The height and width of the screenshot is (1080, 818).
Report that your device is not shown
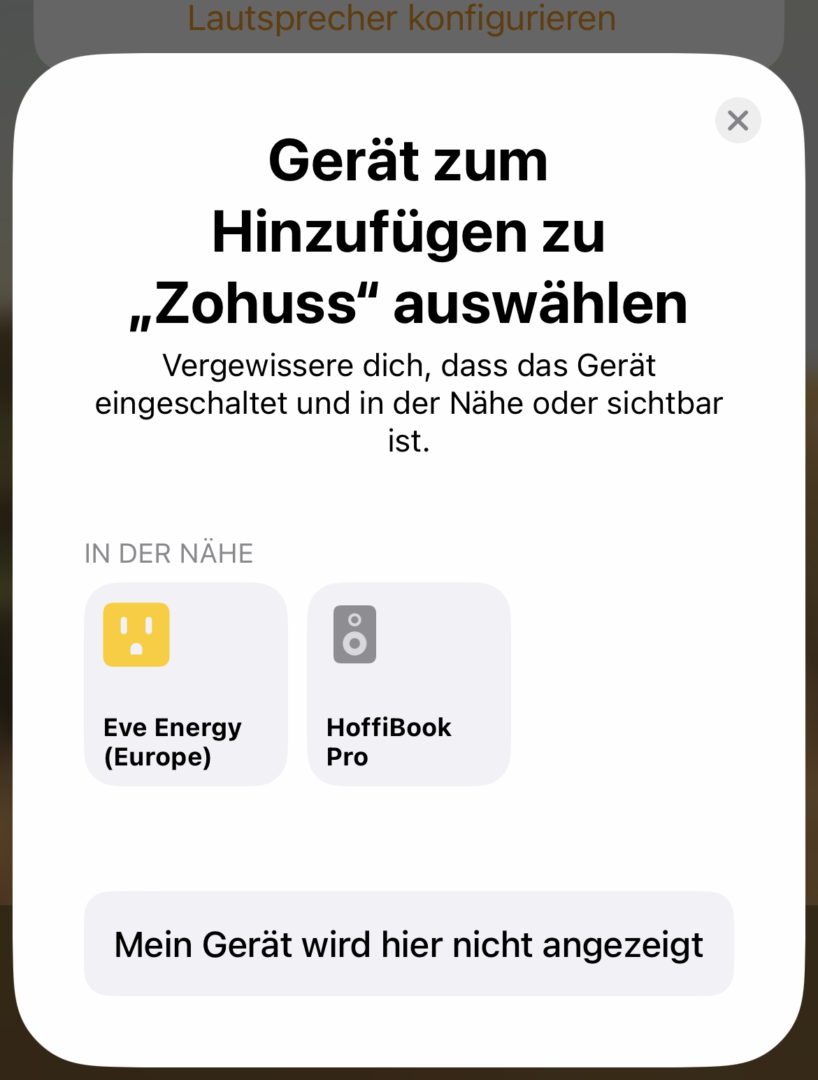click(x=409, y=944)
